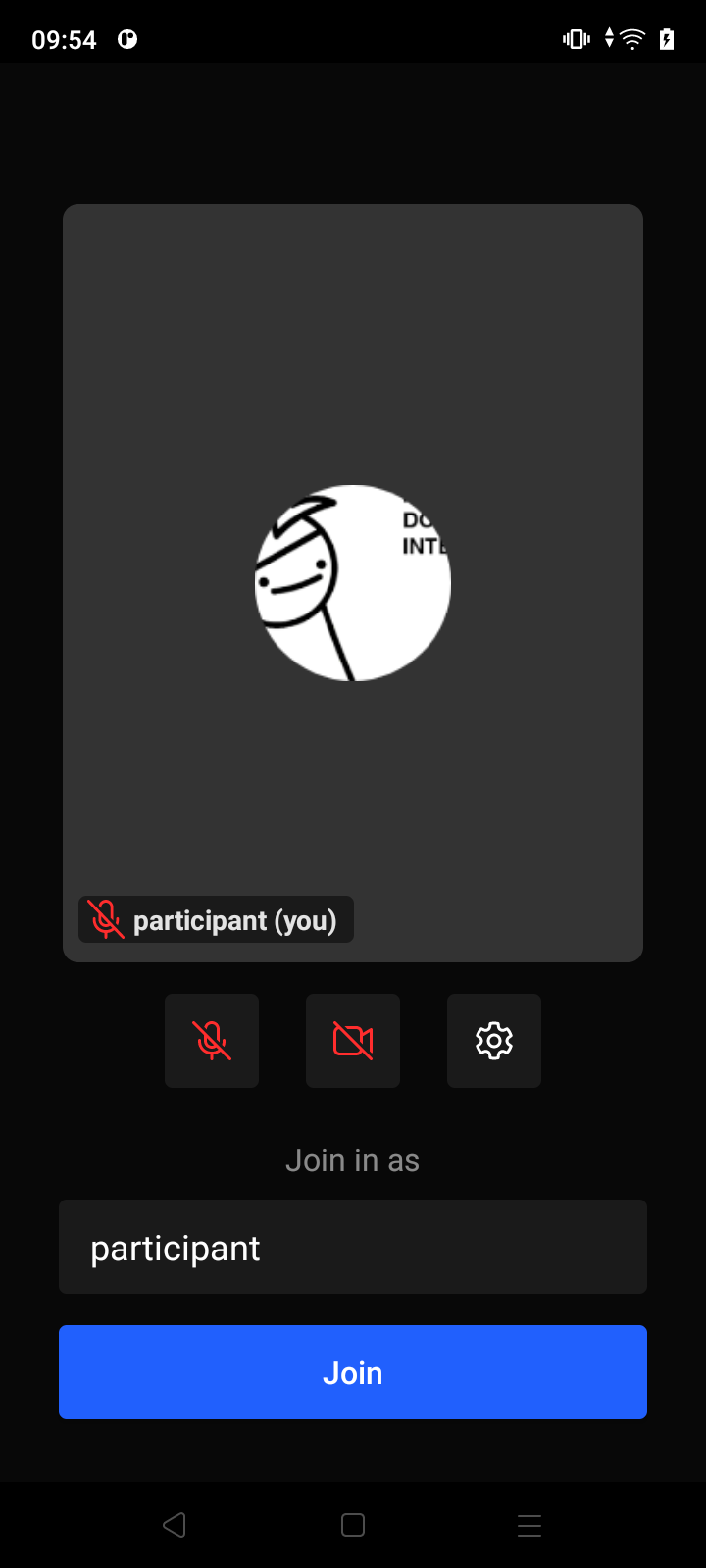Tap the Wi-Fi status icon
Image resolution: width=706 pixels, height=1568 pixels.
coord(630,39)
